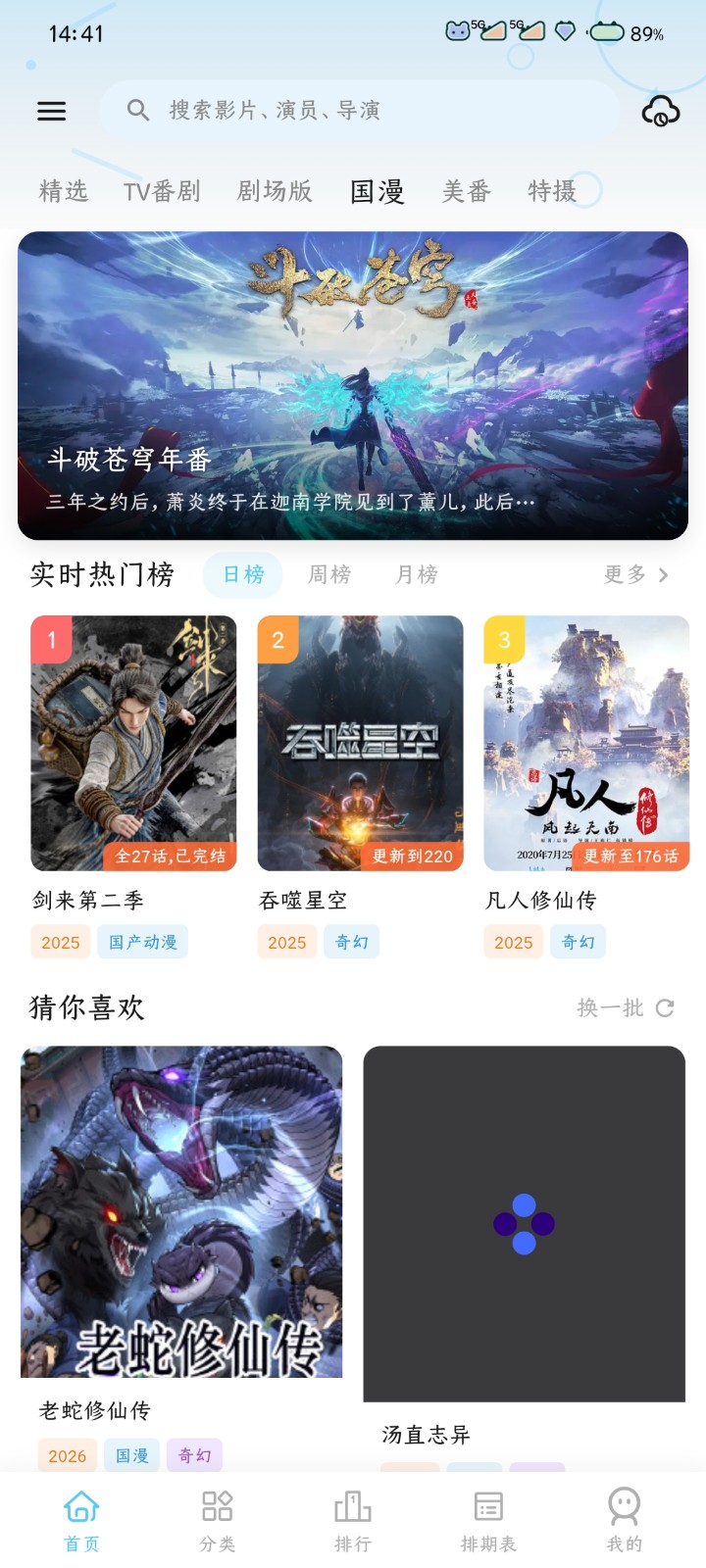The width and height of the screenshot is (706, 1568).
Task: Open the 剧场版 category
Action: [273, 192]
